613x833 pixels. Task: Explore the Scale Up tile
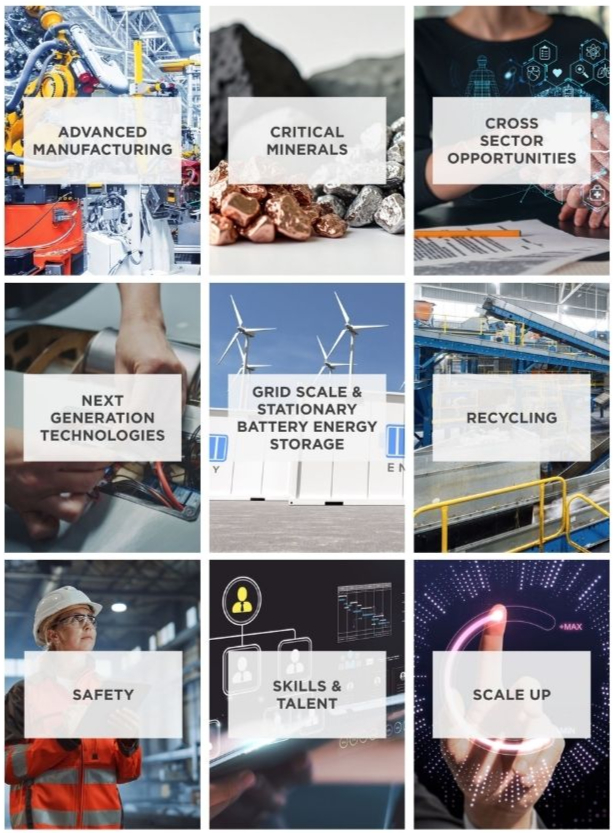(x=511, y=694)
